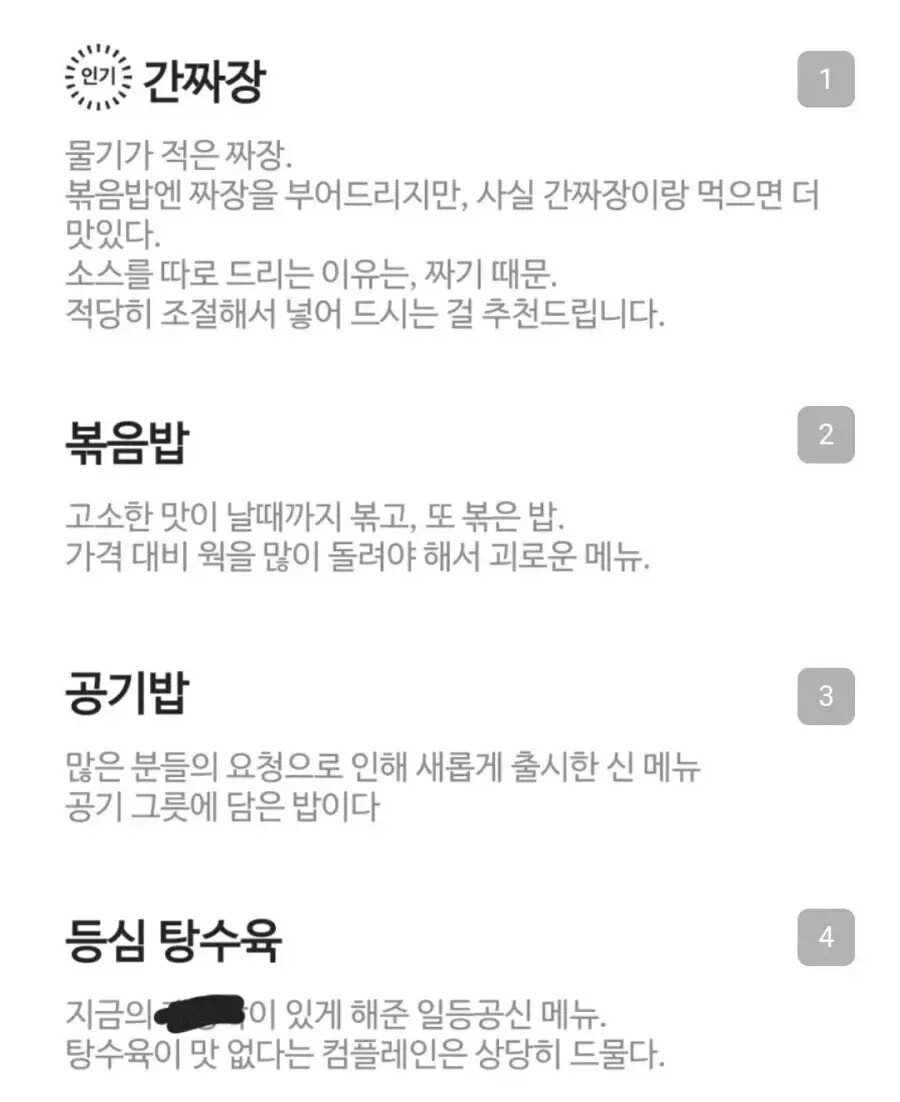This screenshot has width=900, height=1102.
Task: Select the 볶음밥 menu item
Action: pos(127,442)
